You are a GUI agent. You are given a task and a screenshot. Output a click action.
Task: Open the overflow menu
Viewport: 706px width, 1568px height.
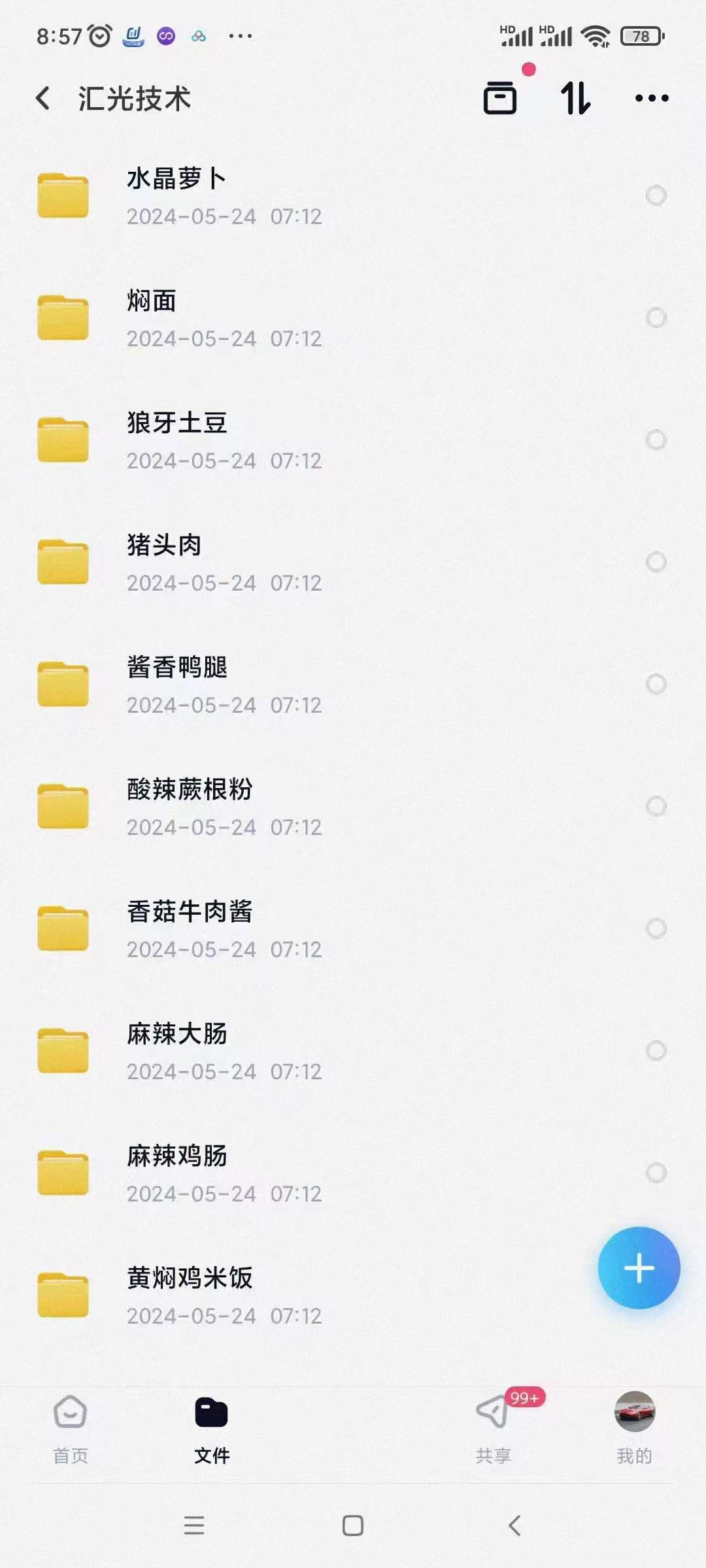[x=651, y=99]
